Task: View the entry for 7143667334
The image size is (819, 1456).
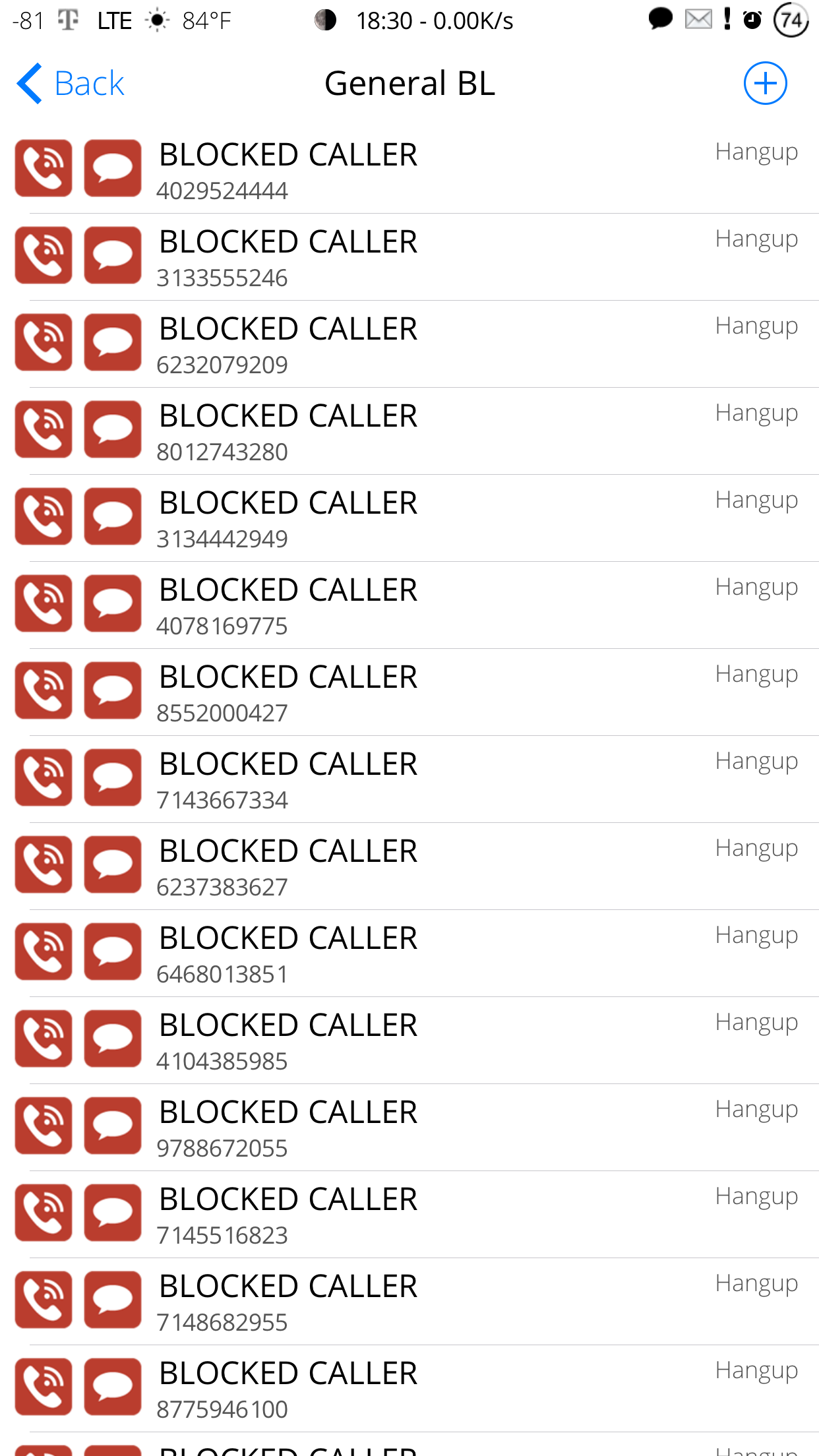Action: (x=409, y=779)
